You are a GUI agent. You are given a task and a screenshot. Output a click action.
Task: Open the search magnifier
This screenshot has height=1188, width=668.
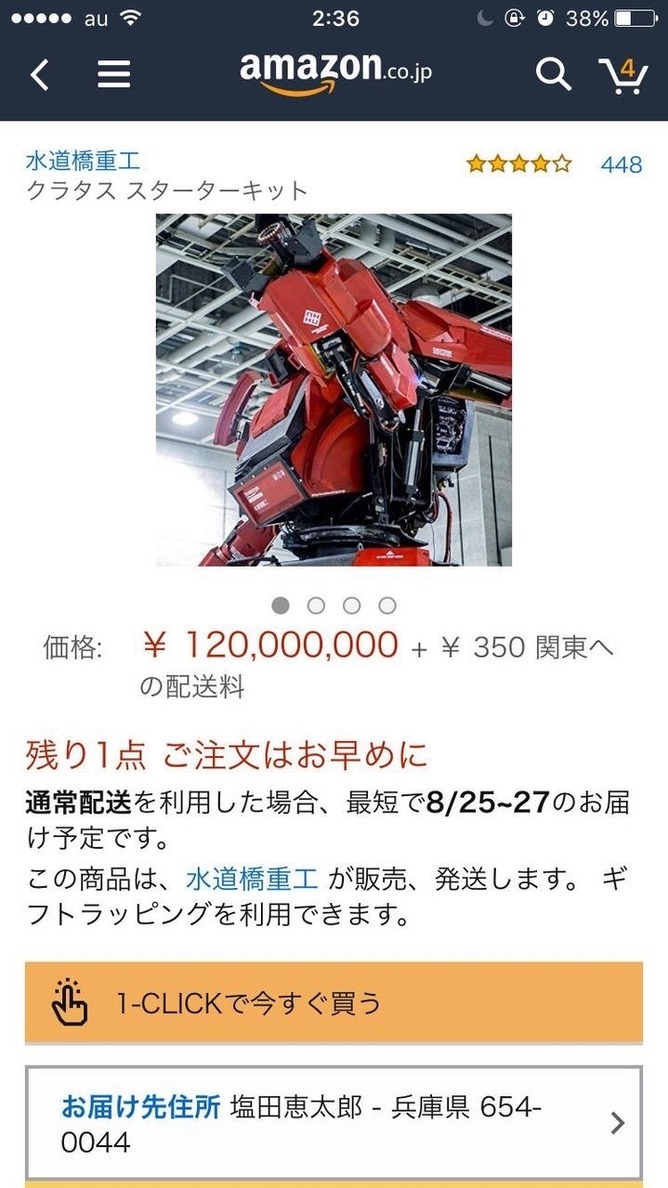coord(554,74)
